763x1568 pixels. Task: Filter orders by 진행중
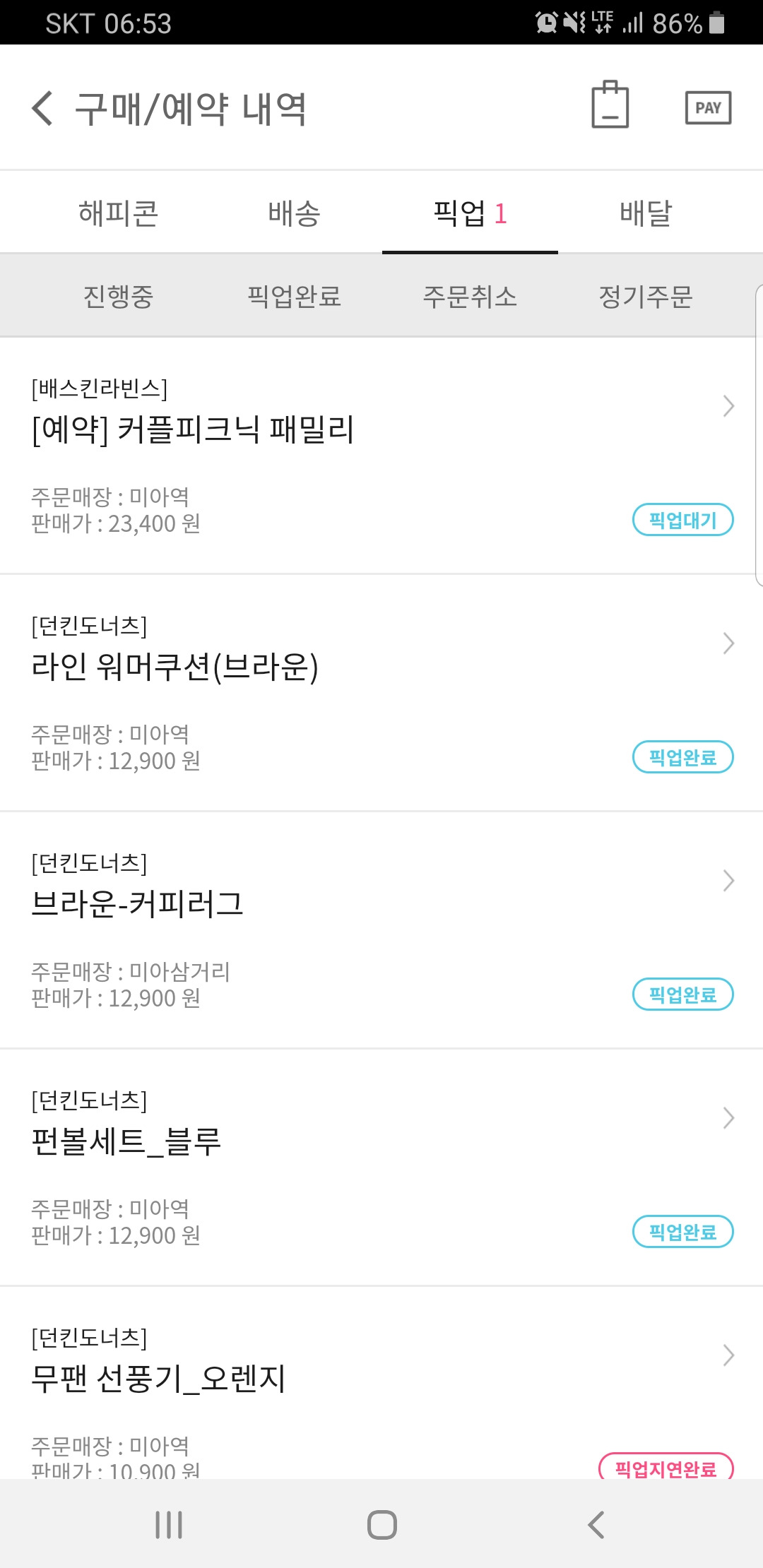tap(118, 296)
